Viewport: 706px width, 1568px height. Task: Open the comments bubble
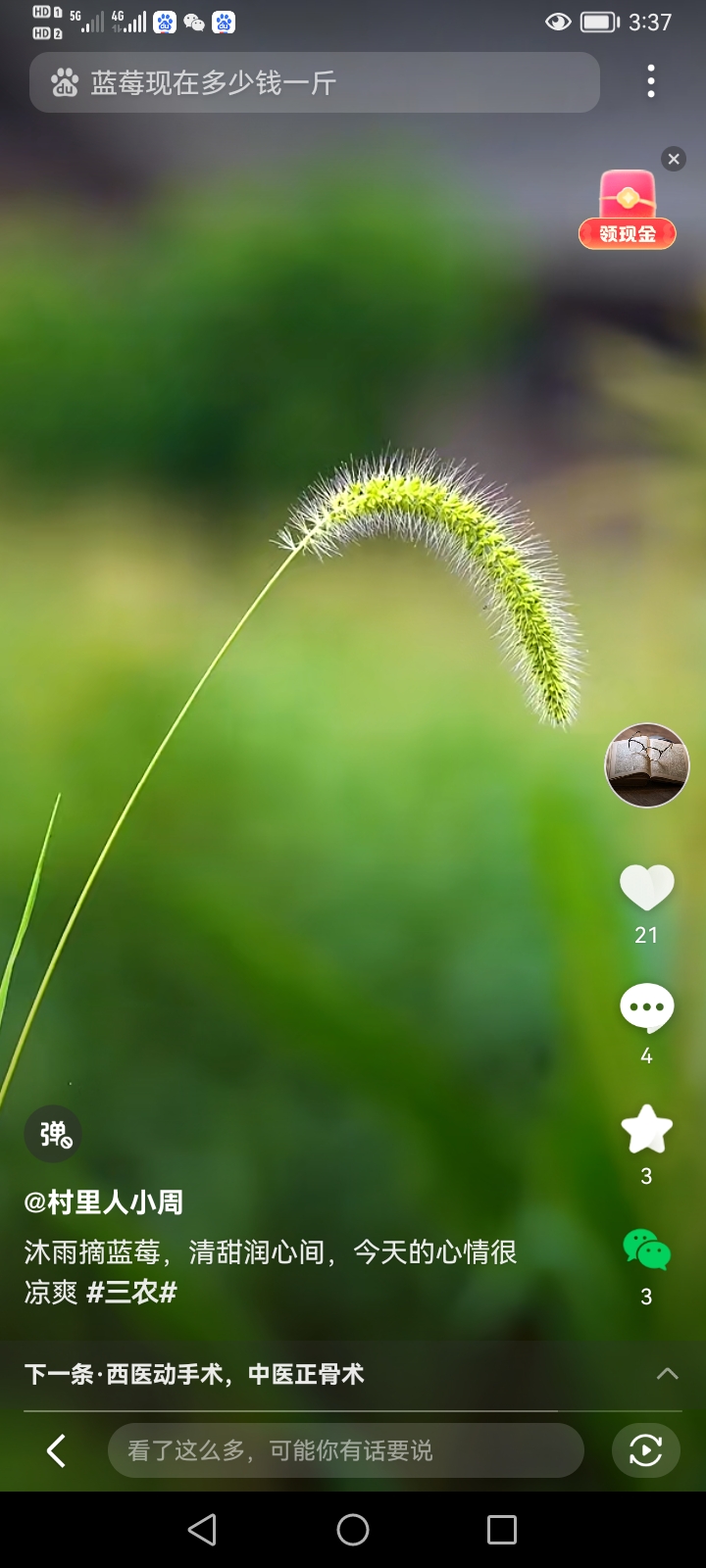coord(647,1008)
